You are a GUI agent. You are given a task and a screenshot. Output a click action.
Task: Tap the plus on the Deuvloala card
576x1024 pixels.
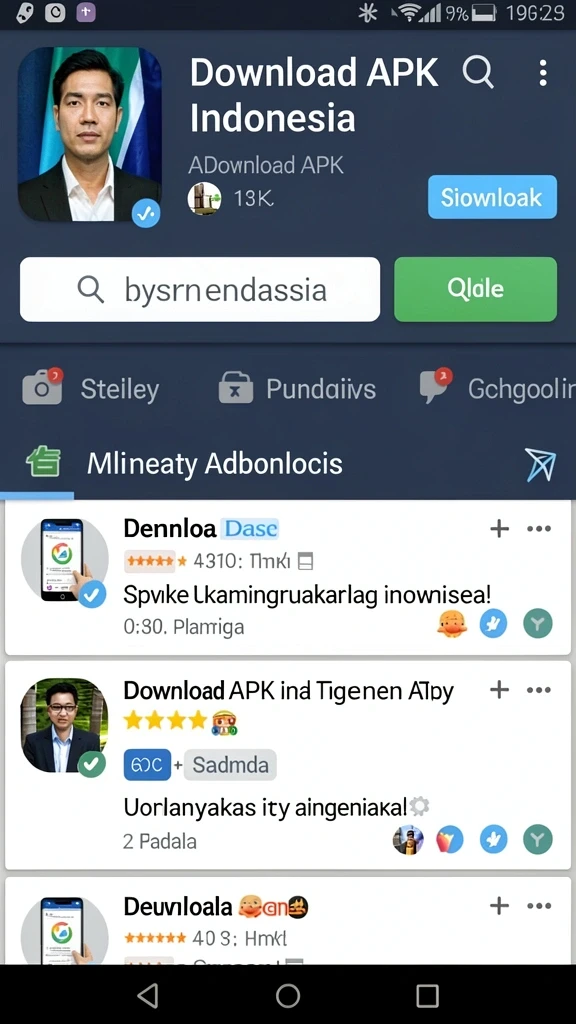(x=500, y=906)
